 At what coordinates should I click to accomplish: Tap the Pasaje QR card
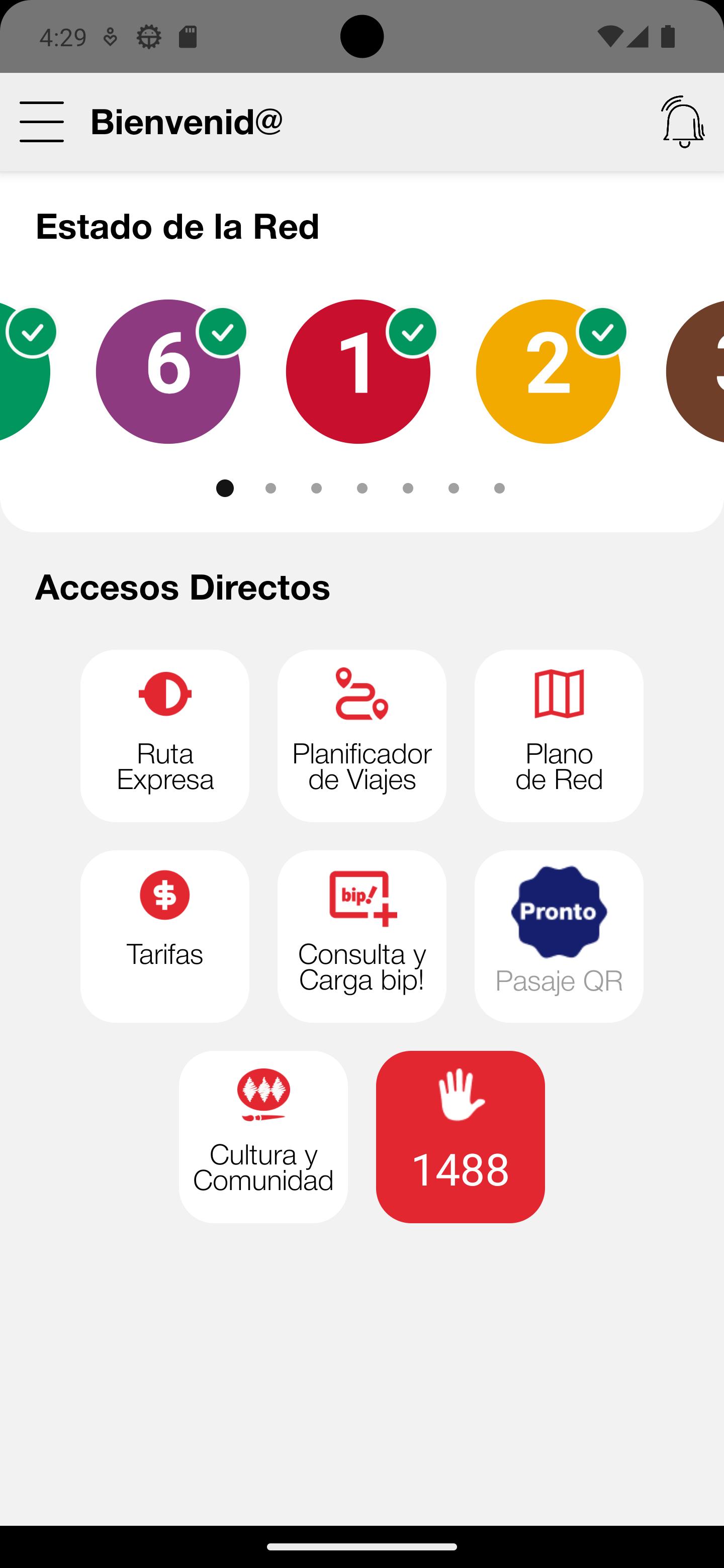pos(559,936)
